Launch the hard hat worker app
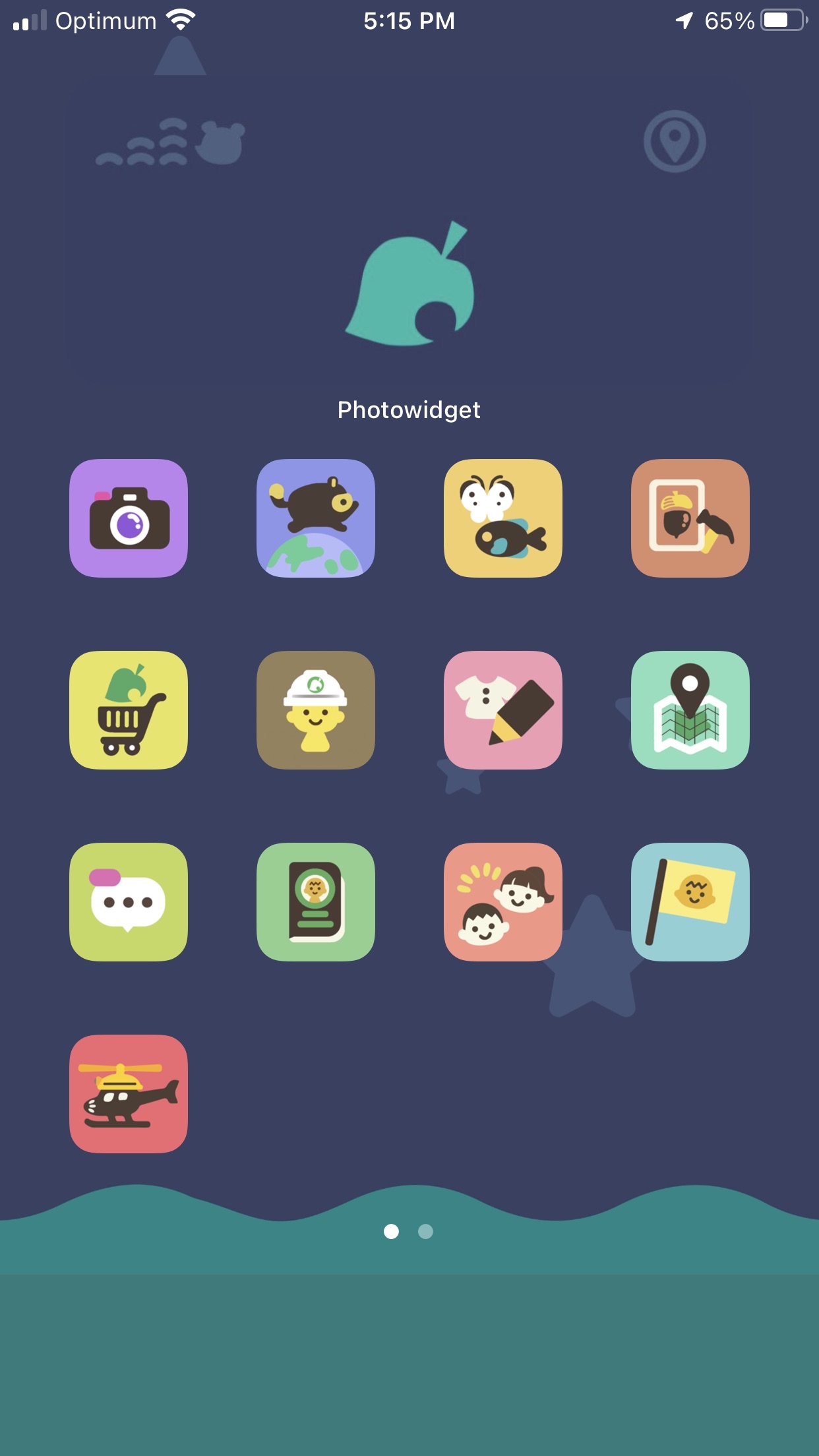819x1456 pixels. (x=316, y=710)
